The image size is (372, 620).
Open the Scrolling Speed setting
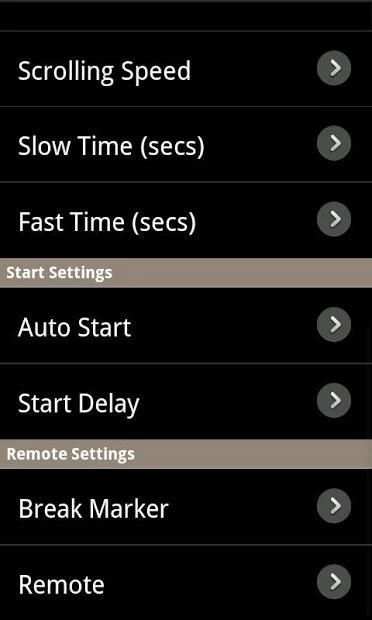tap(186, 69)
